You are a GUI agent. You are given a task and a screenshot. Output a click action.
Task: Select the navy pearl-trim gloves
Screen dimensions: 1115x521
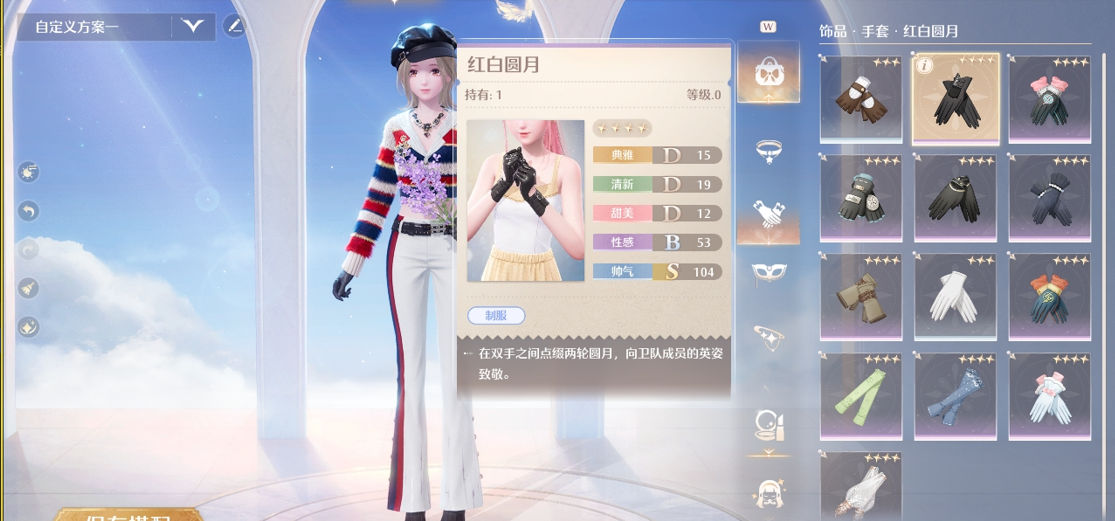click(1049, 198)
